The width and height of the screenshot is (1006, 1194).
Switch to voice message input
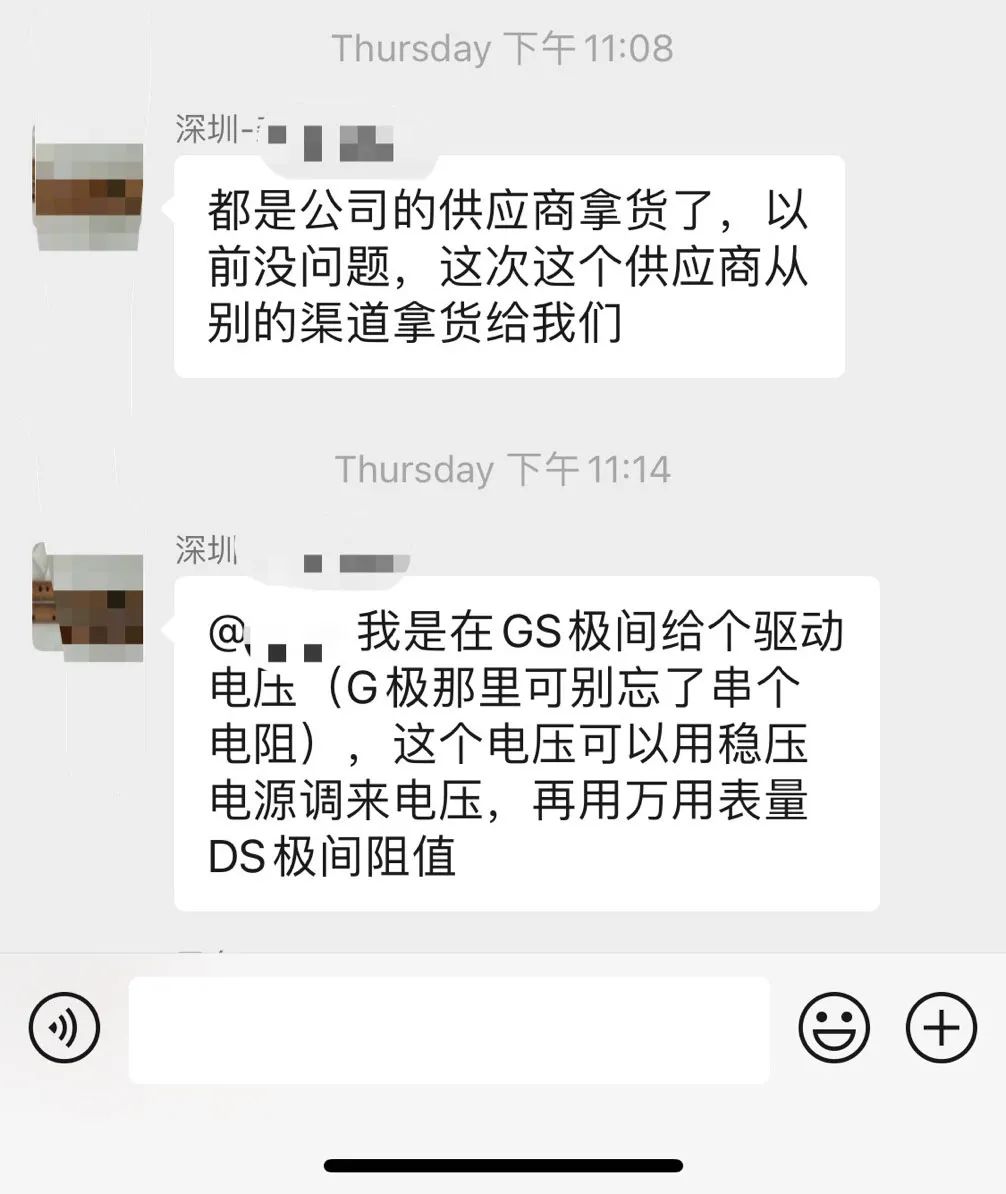[64, 1027]
